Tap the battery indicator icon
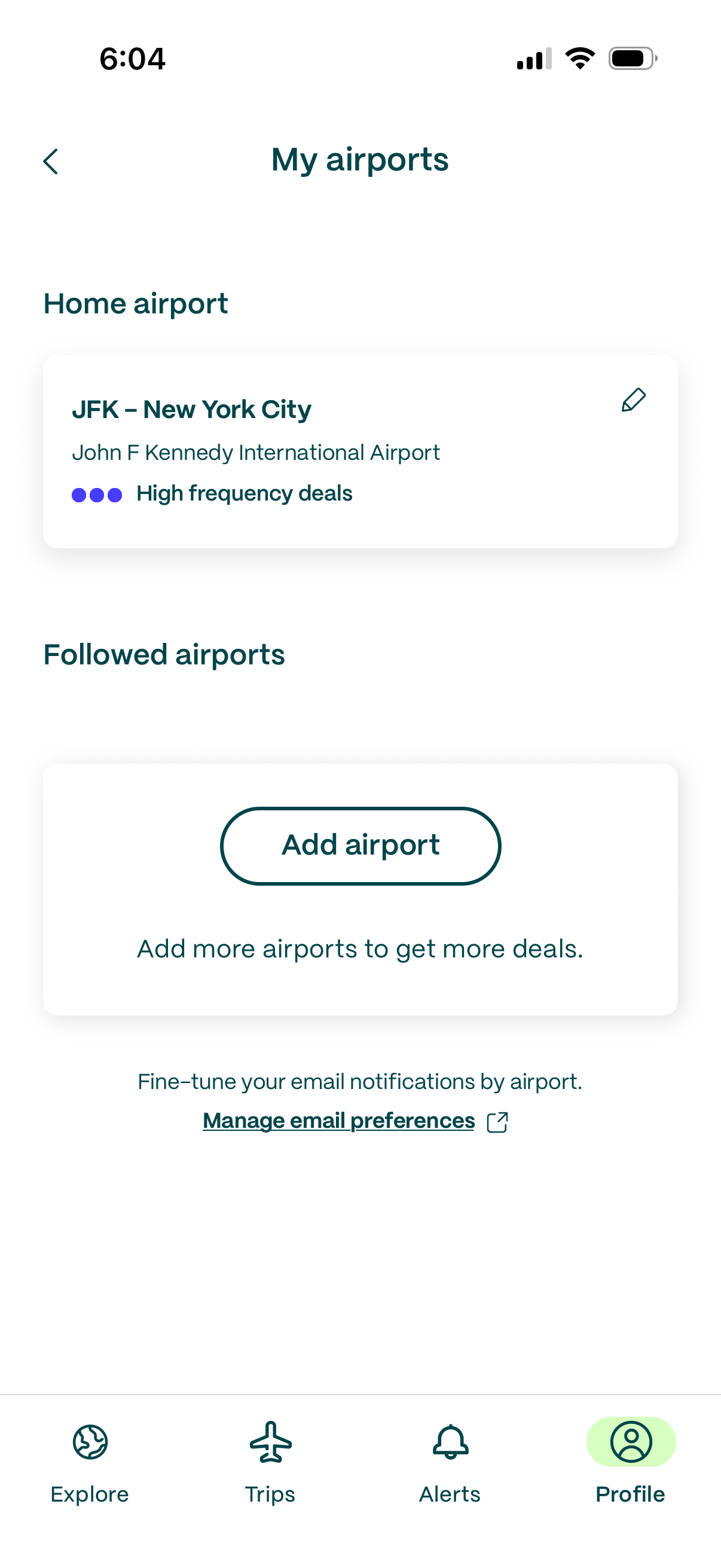The height and width of the screenshot is (1568, 721). pos(629,57)
